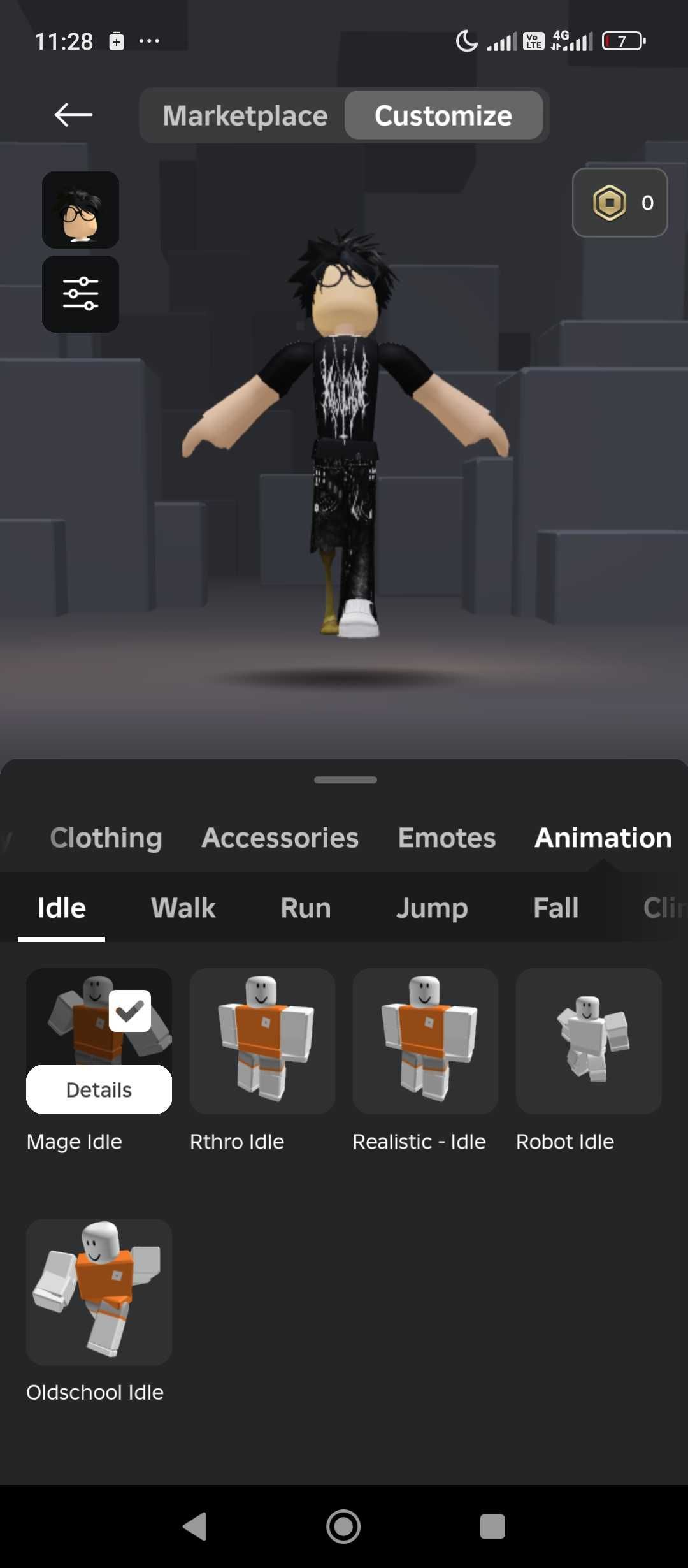Open the Robux balance button

(619, 203)
